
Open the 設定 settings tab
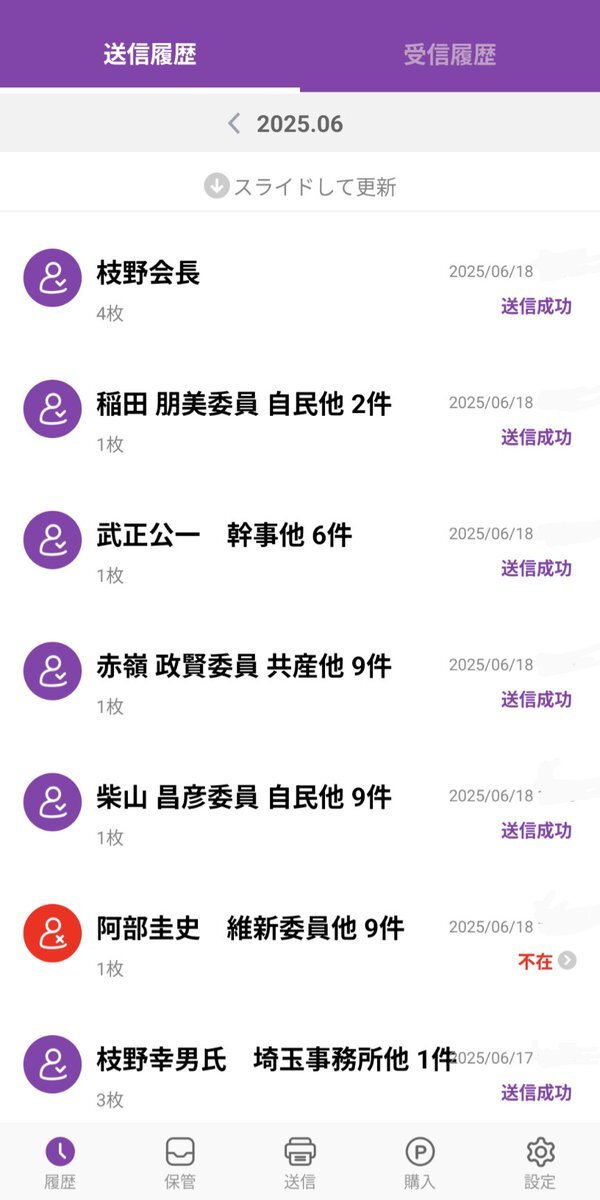point(540,1162)
